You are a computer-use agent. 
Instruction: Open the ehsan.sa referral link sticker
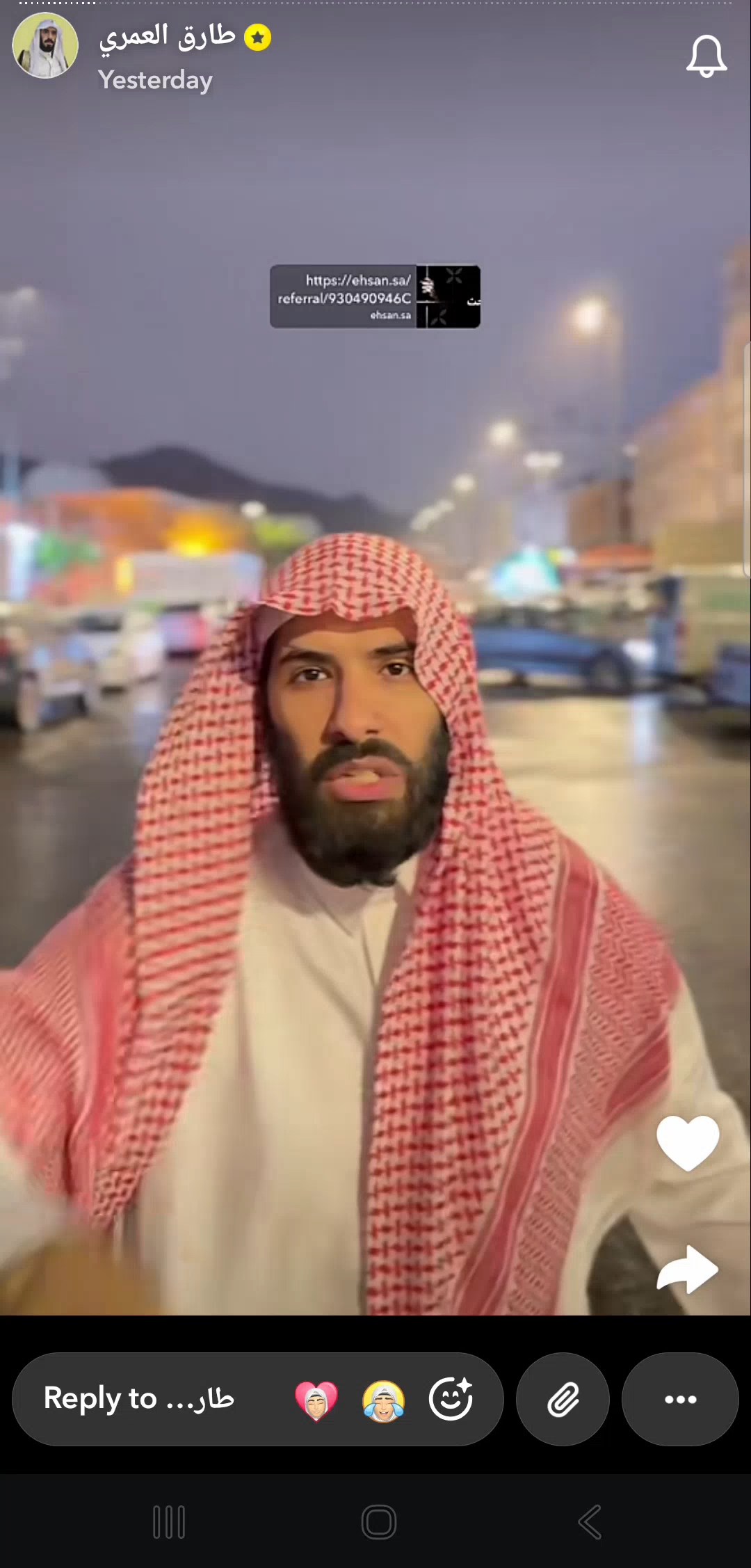375,296
